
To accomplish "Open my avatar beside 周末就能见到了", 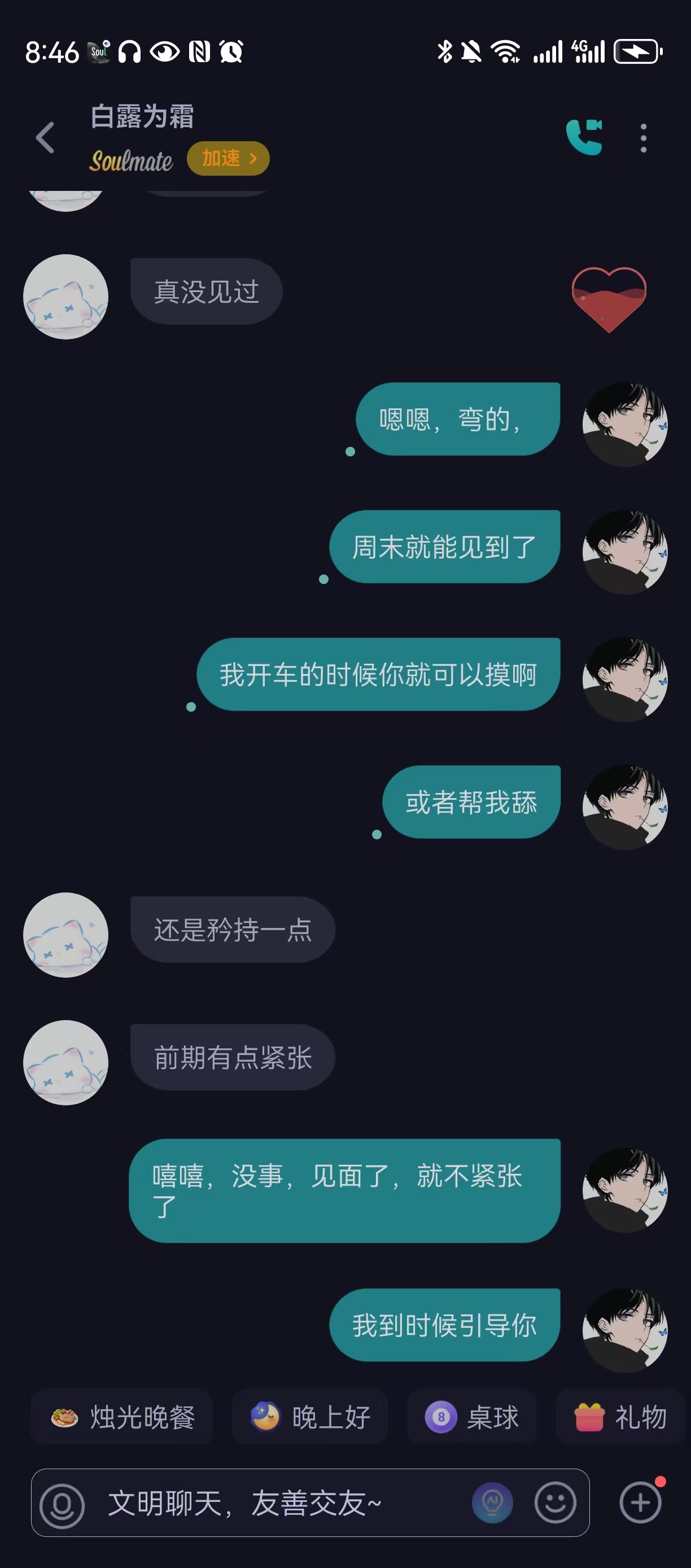I will point(625,552).
